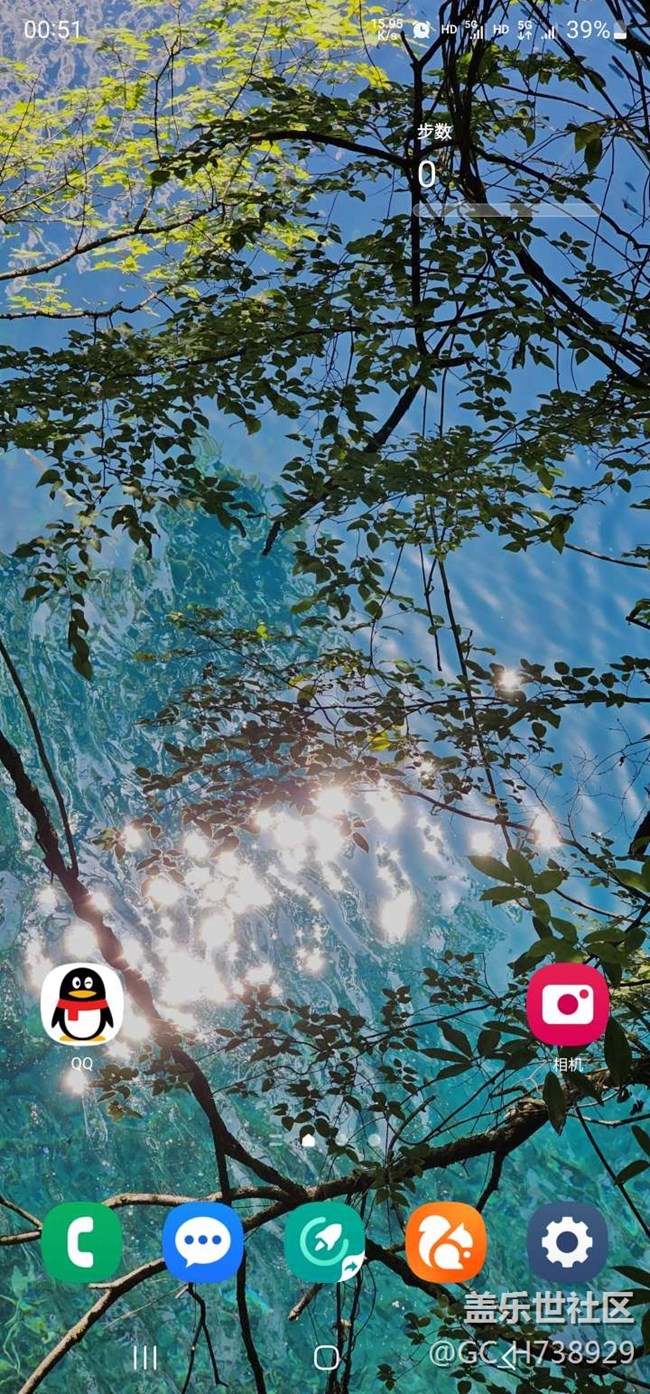The image size is (650, 1394).
Task: Open the green phone dialer
Action: point(82,1242)
